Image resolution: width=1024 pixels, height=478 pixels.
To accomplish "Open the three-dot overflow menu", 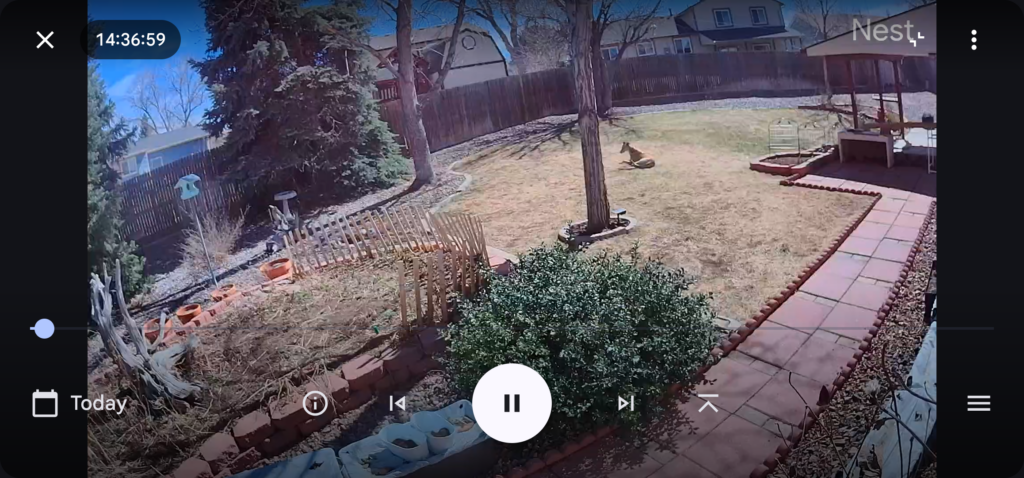I will click(x=974, y=40).
